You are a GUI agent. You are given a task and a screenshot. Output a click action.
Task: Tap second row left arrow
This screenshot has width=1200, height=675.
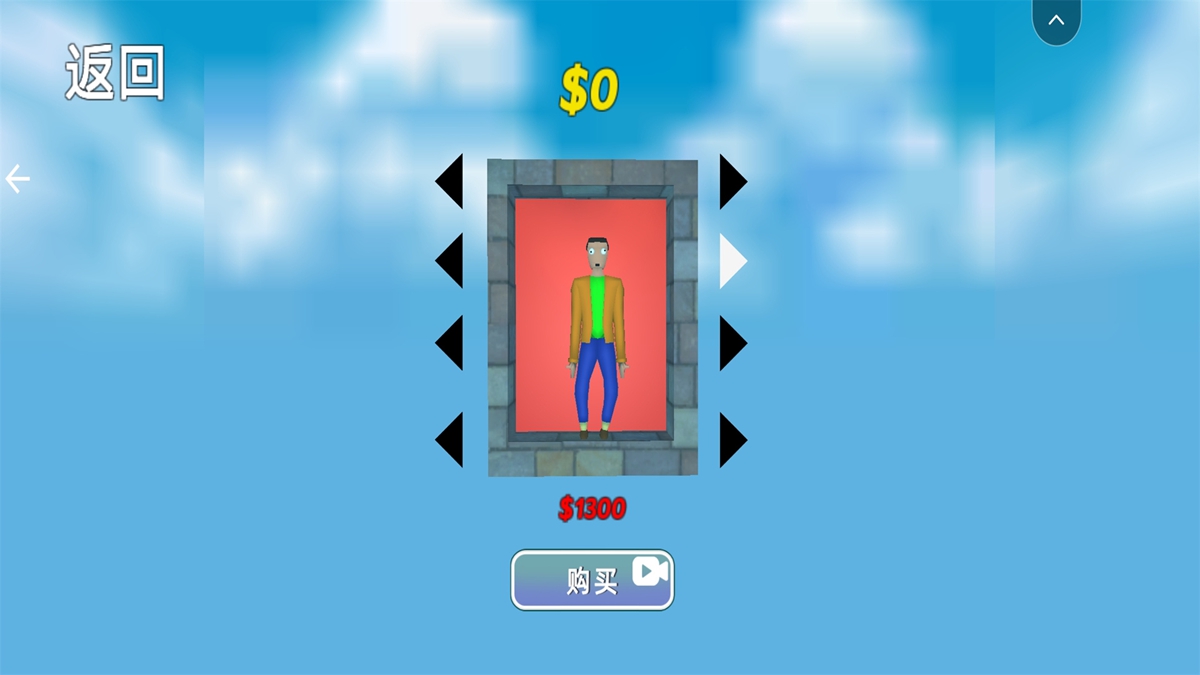pos(451,261)
